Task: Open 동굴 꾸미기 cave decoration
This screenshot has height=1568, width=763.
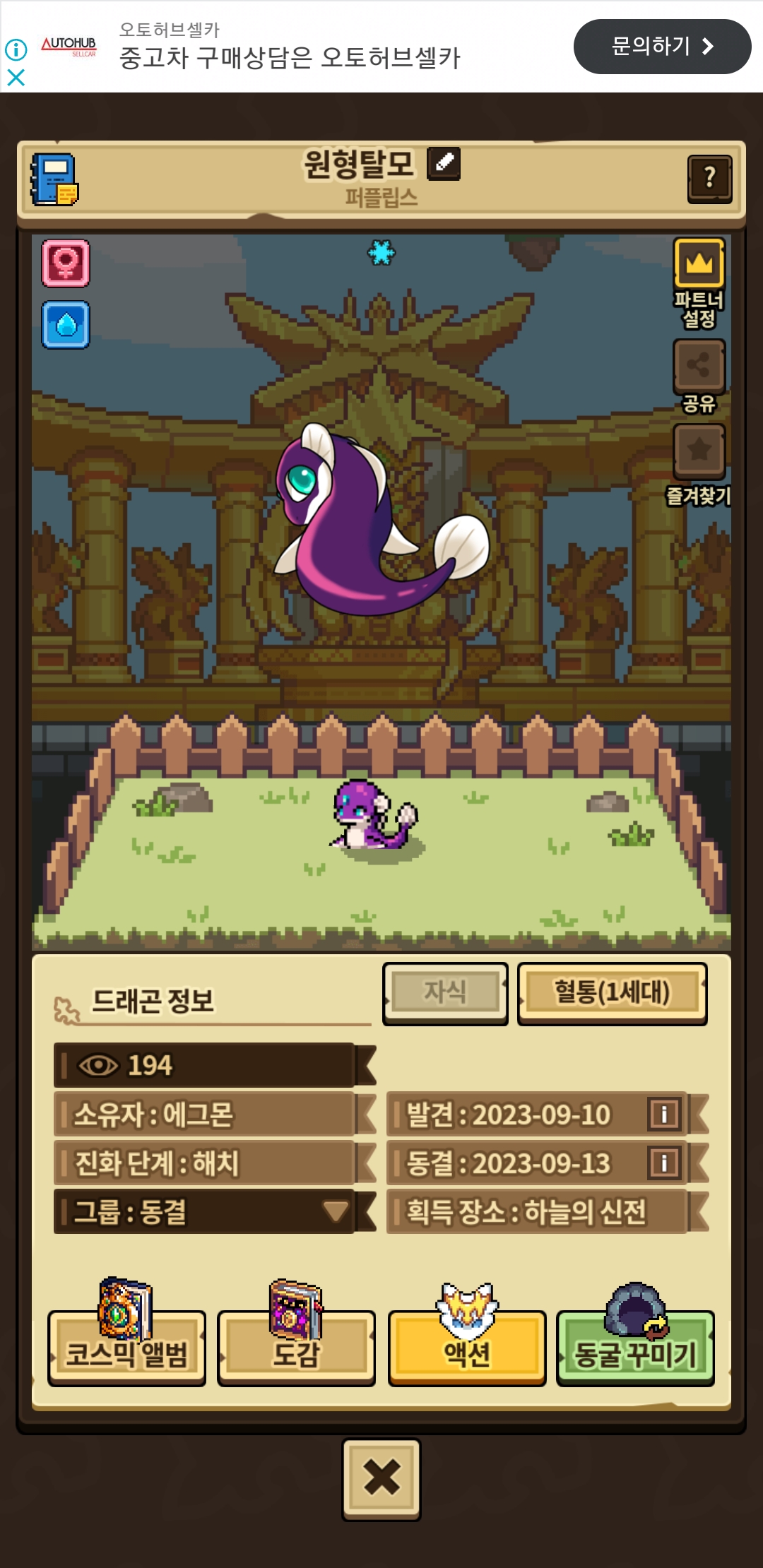Action: tap(635, 1348)
